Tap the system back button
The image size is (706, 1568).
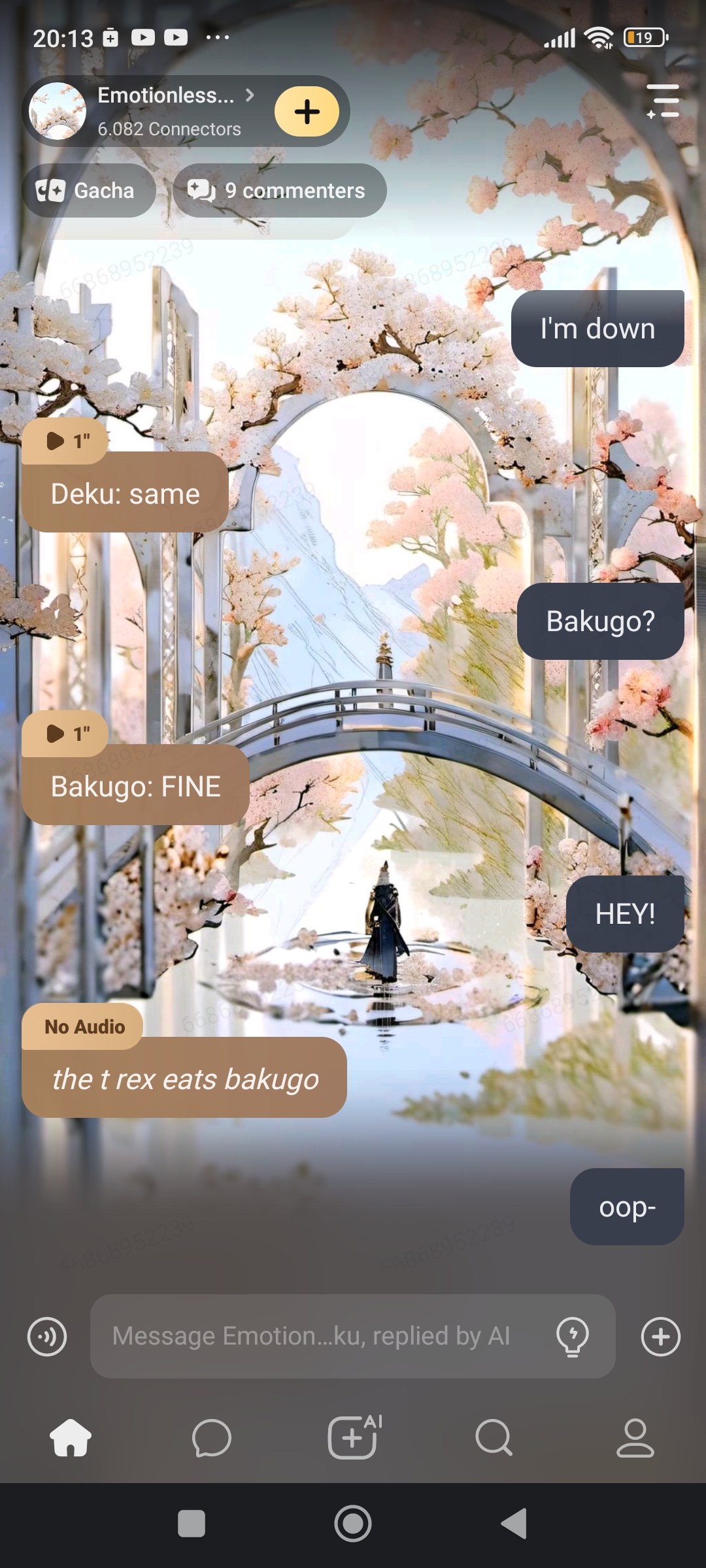tap(514, 1524)
